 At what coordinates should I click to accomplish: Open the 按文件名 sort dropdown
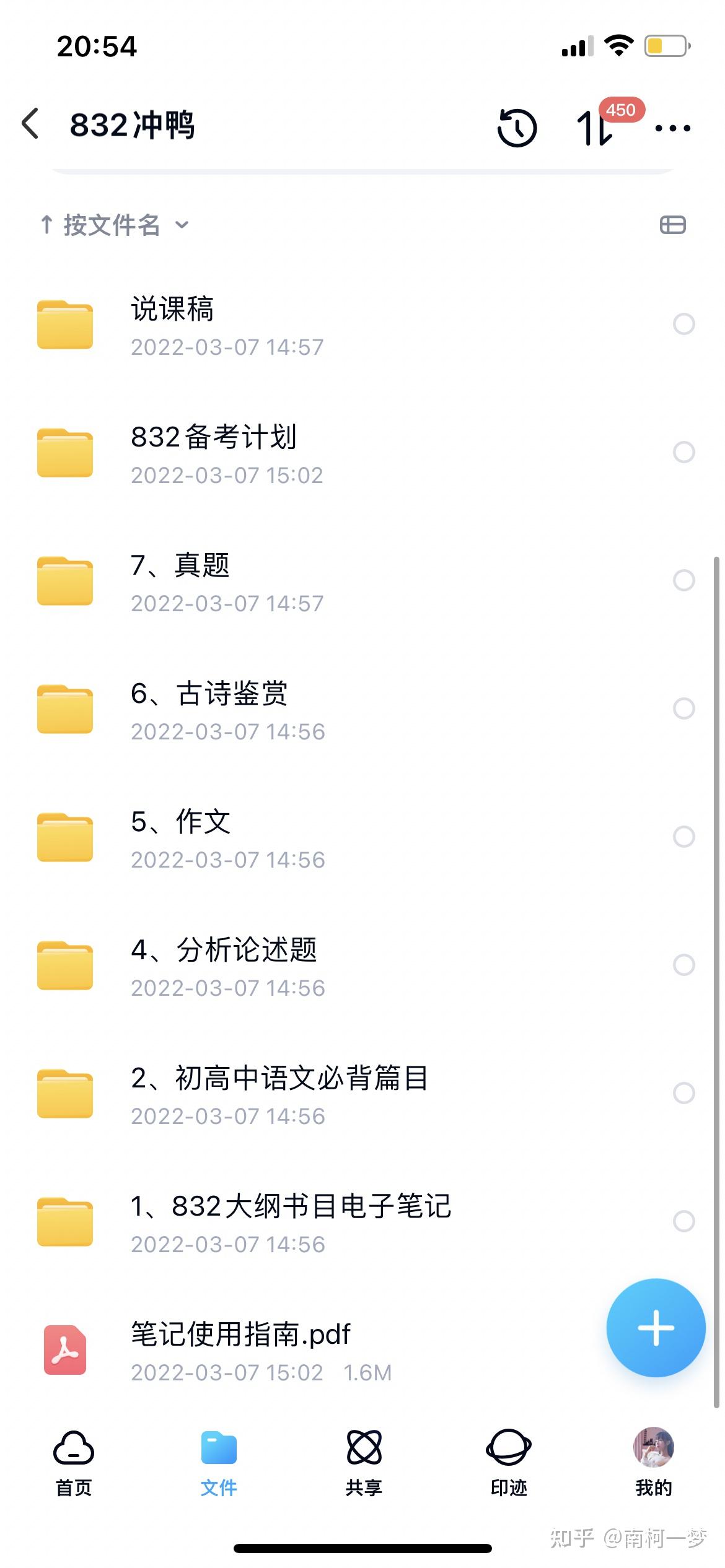click(112, 225)
